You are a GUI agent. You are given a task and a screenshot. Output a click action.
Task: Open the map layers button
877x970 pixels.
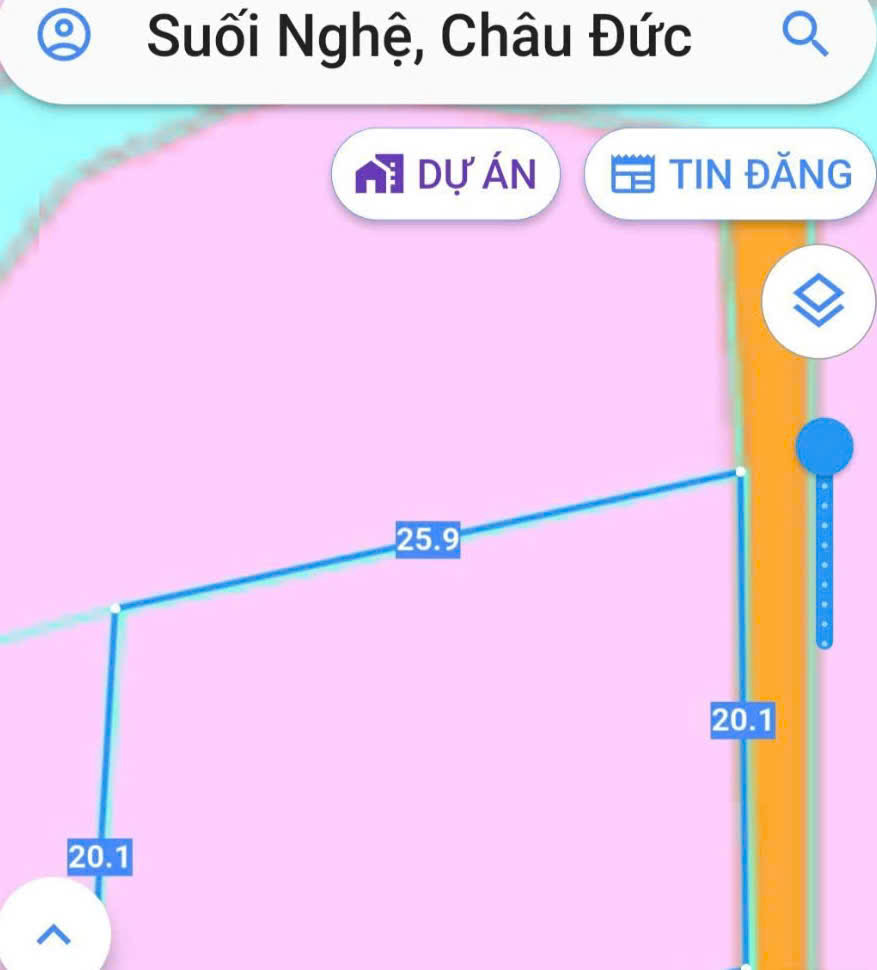click(818, 302)
